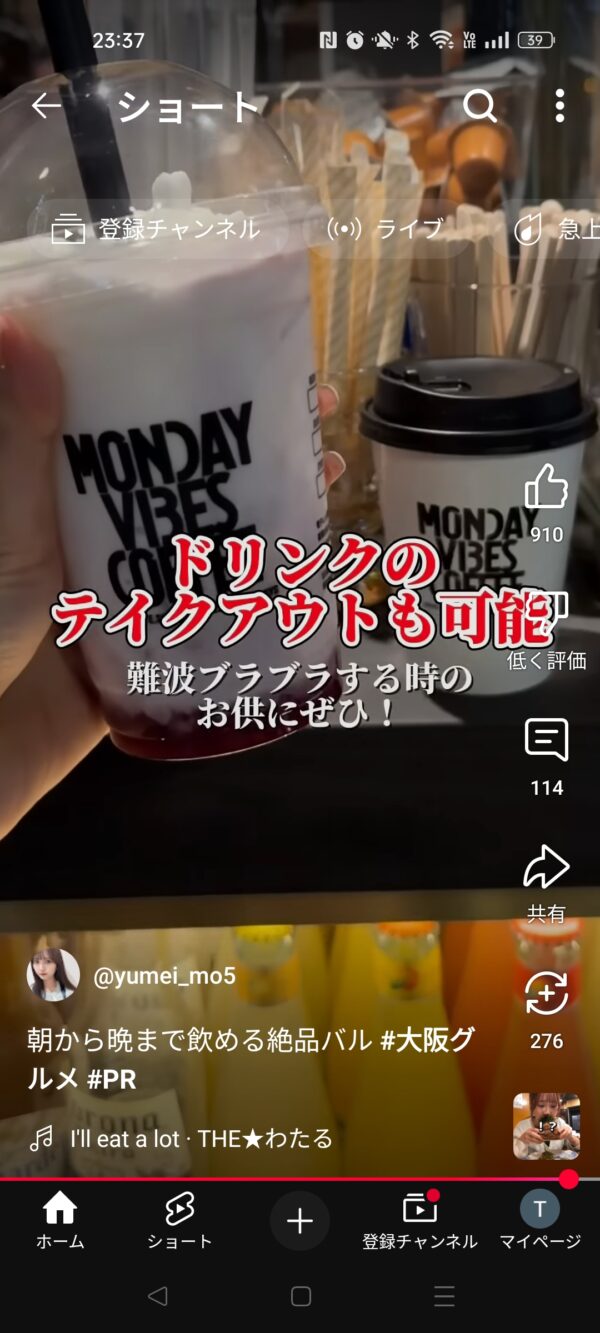Switch to the ホーム tab
This screenshot has height=1333, width=600.
coord(60,1221)
